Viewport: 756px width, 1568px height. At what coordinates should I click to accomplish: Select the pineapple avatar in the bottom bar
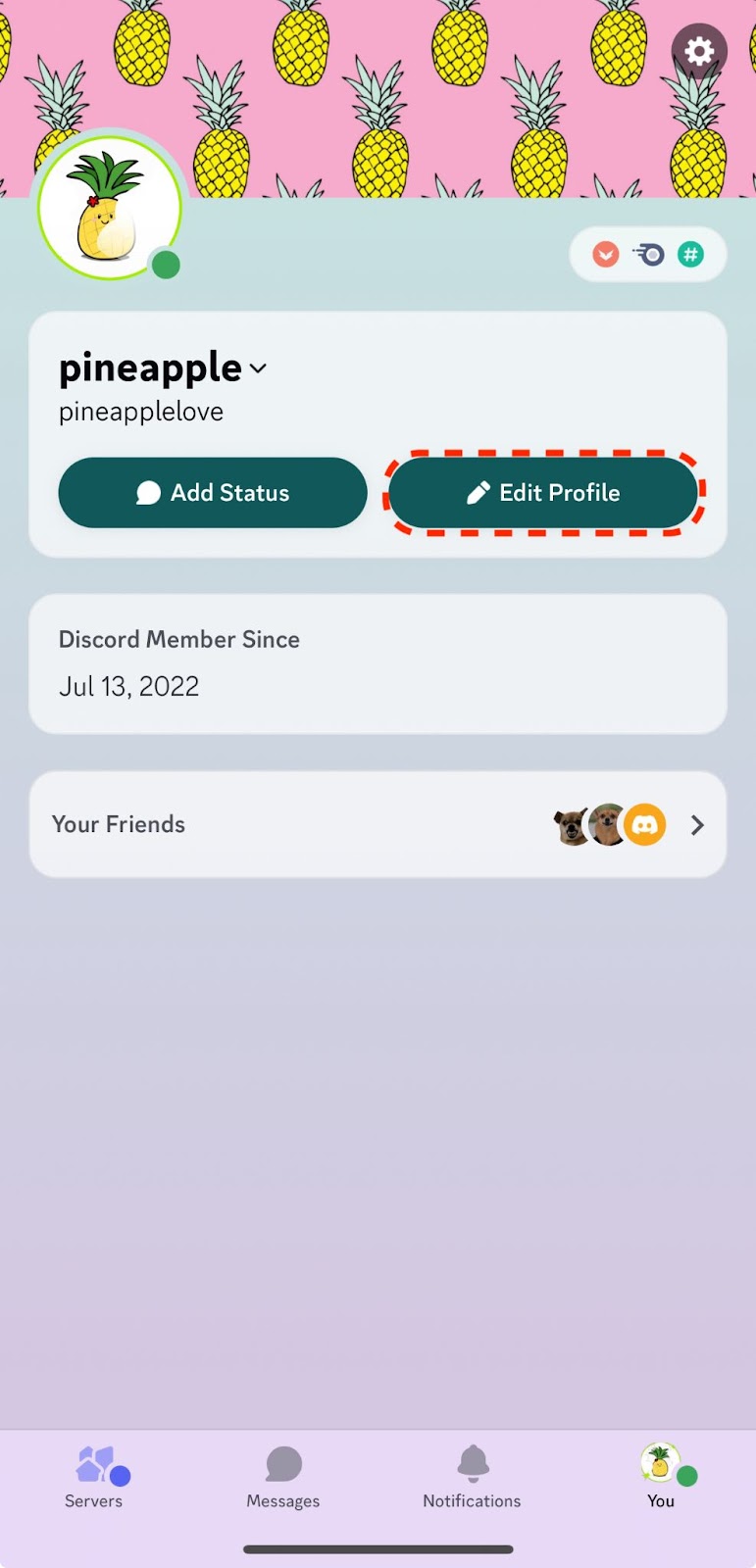click(x=655, y=1460)
